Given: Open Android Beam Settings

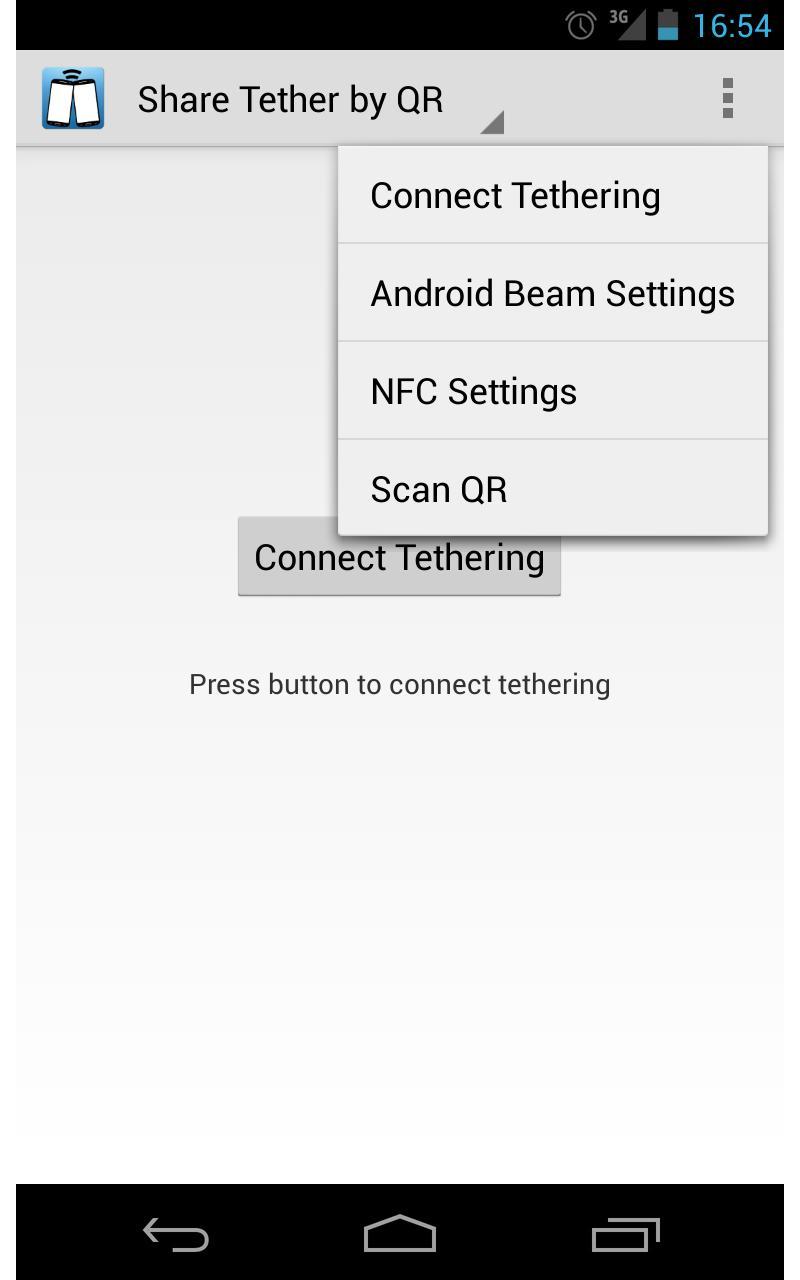Looking at the screenshot, I should click(552, 293).
